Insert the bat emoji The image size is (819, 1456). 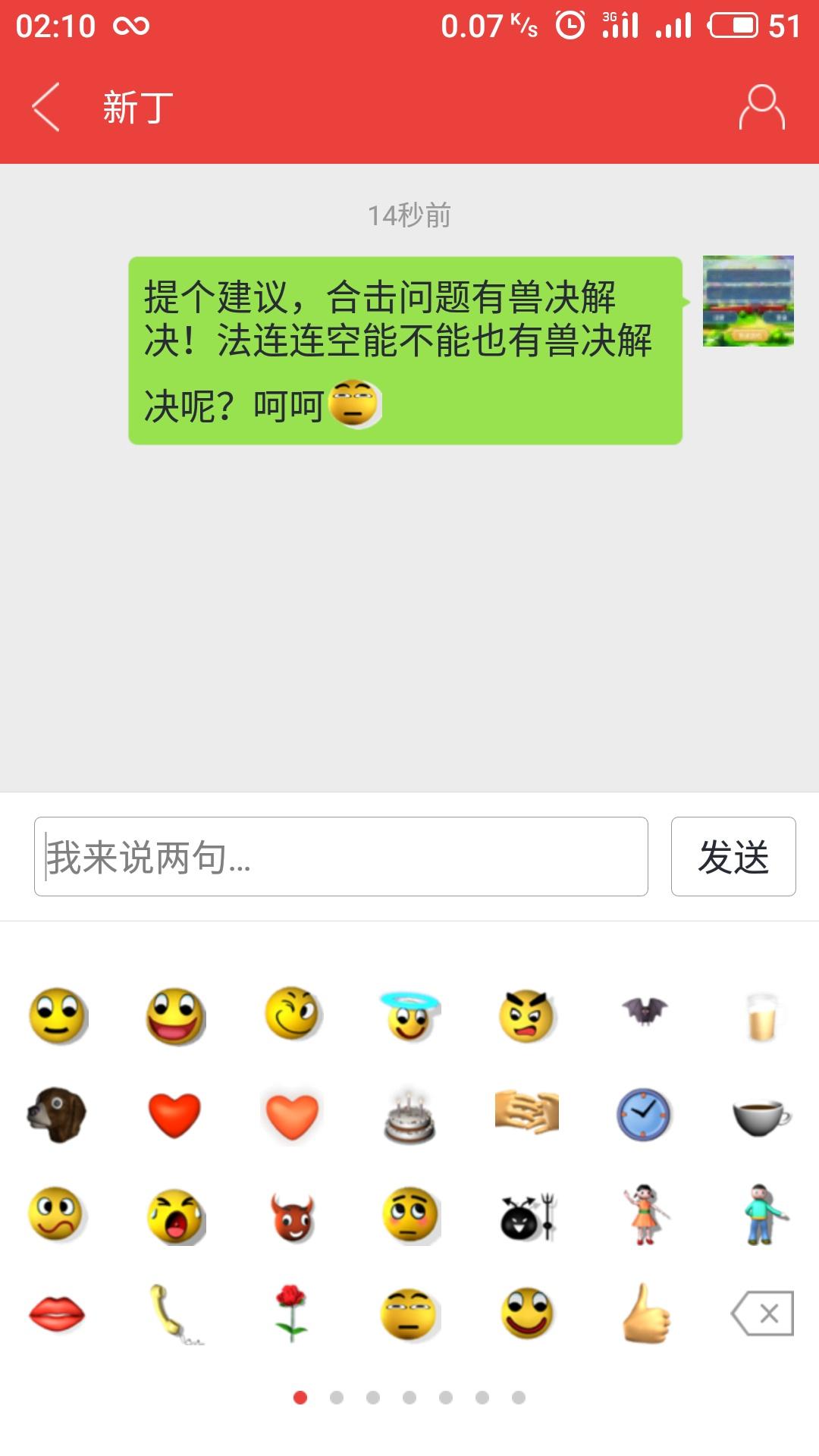tap(645, 1012)
